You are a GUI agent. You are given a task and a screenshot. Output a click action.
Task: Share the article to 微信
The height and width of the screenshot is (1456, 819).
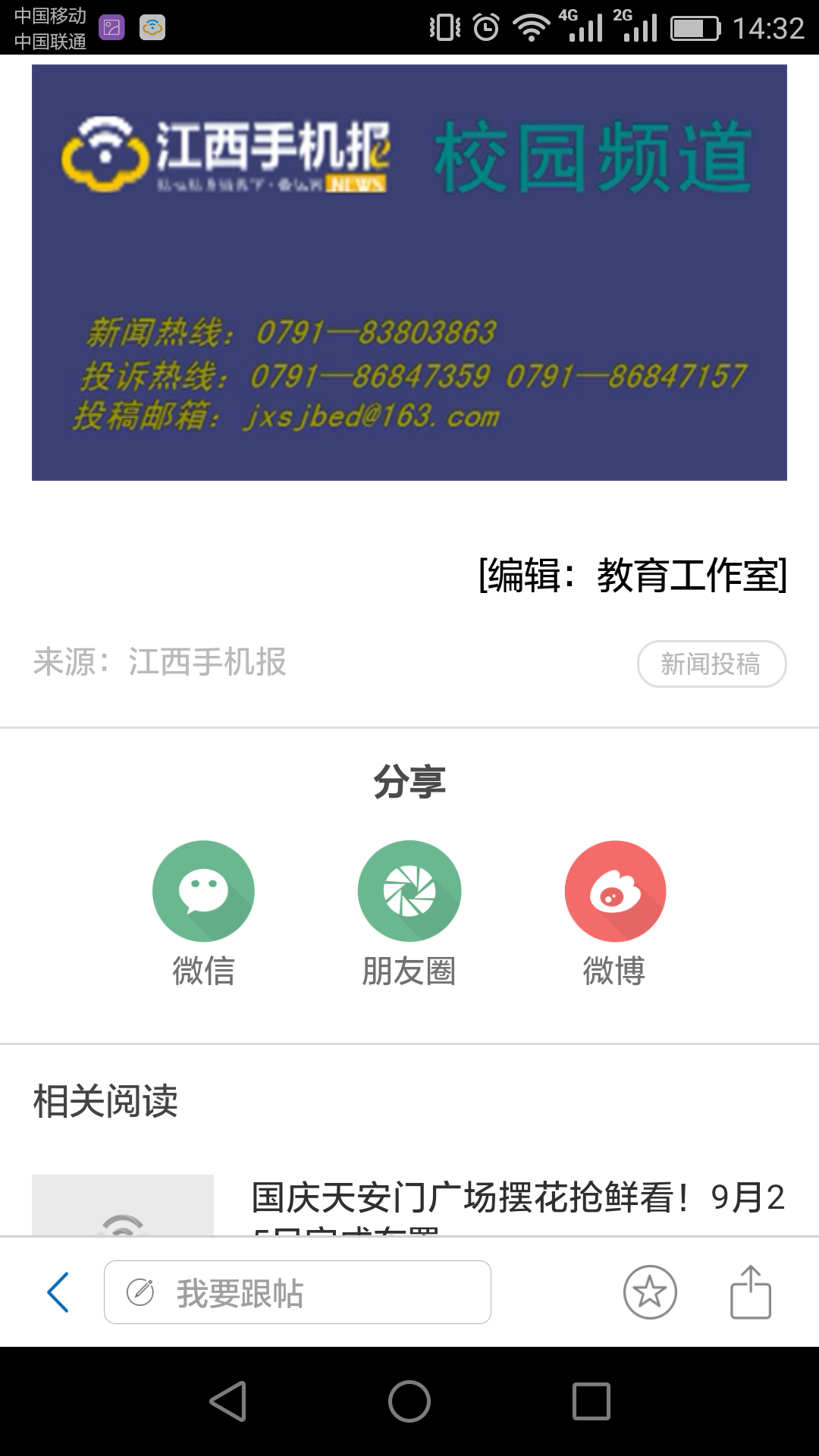[x=203, y=892]
